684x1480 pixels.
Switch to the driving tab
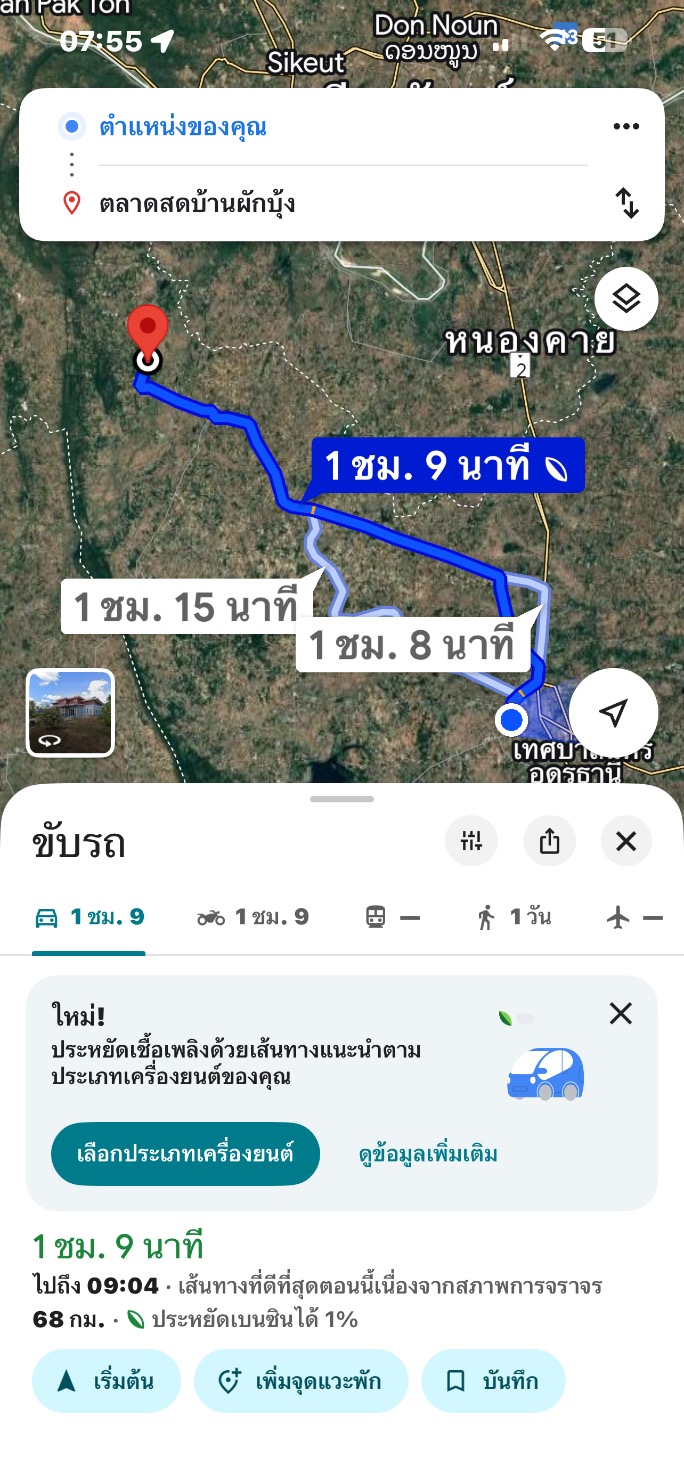pyautogui.click(x=90, y=918)
